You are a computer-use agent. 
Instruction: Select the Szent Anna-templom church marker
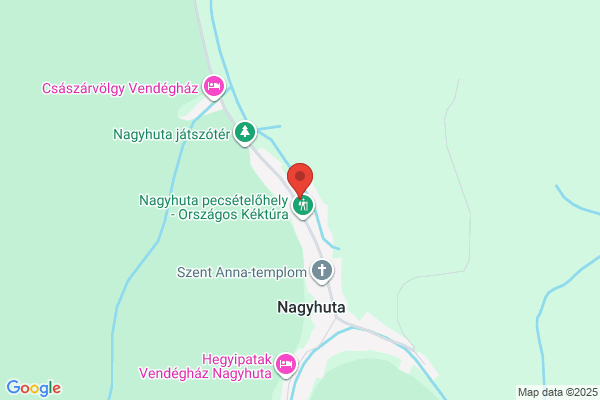click(322, 271)
